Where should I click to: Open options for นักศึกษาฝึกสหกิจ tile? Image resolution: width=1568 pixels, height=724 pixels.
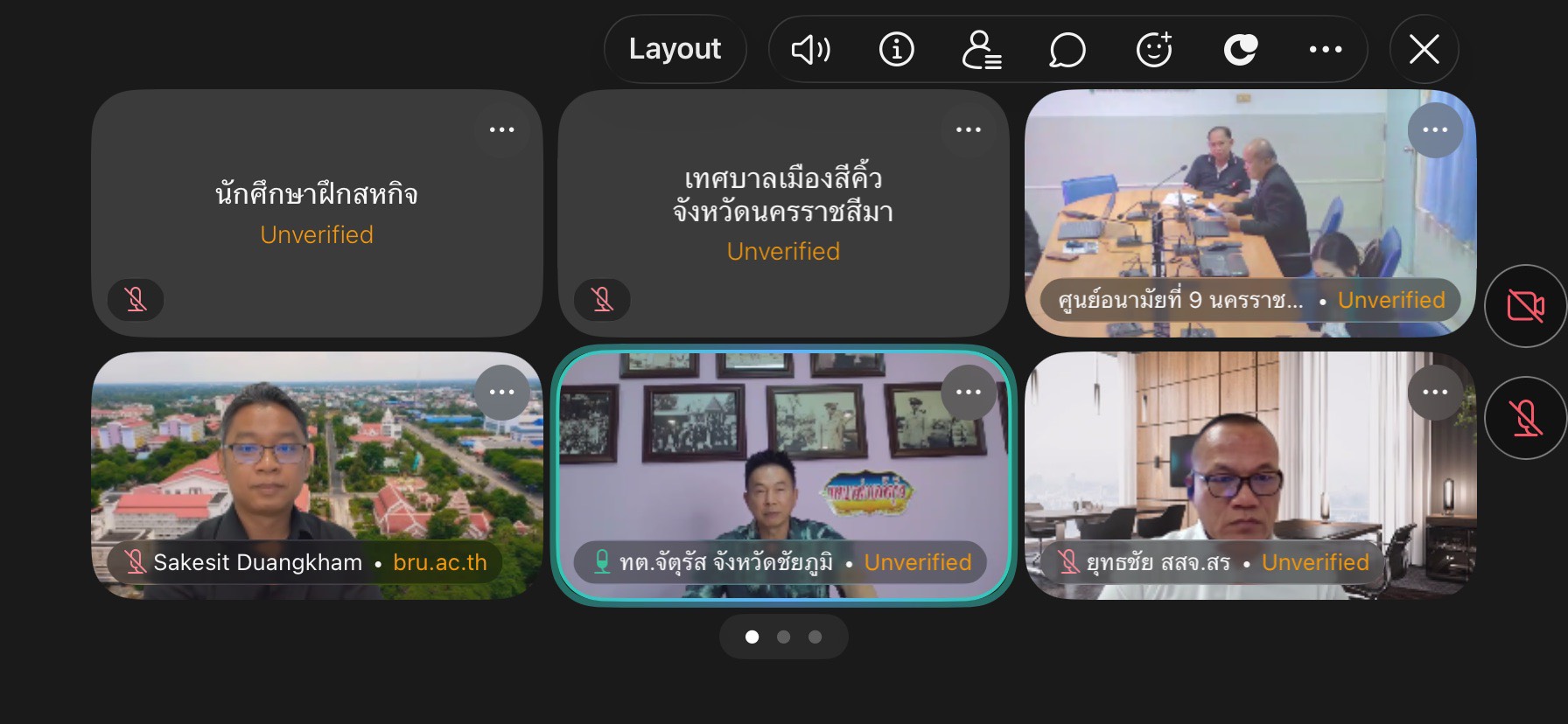[x=501, y=130]
